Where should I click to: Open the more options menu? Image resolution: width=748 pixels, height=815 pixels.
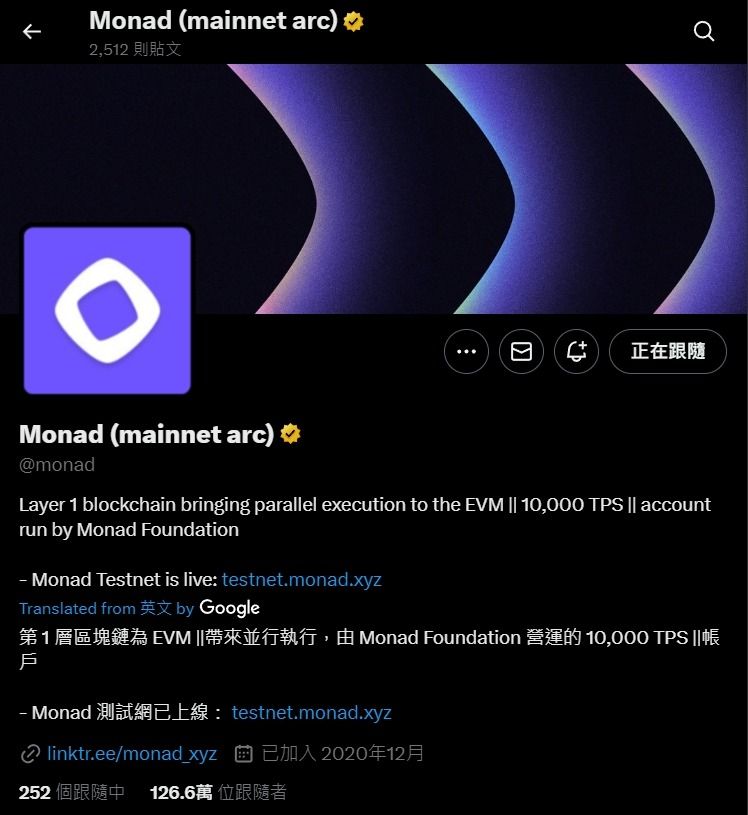click(x=466, y=351)
